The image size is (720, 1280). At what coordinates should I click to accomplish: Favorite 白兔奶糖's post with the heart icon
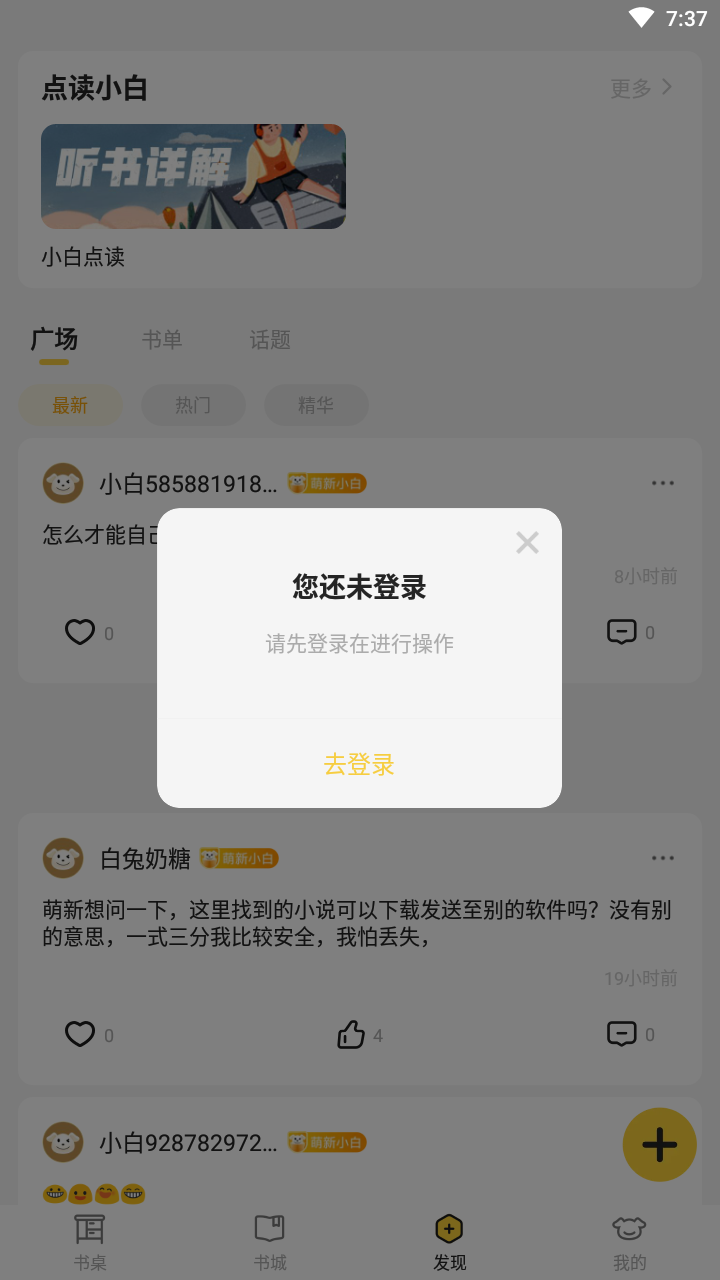click(x=80, y=1034)
